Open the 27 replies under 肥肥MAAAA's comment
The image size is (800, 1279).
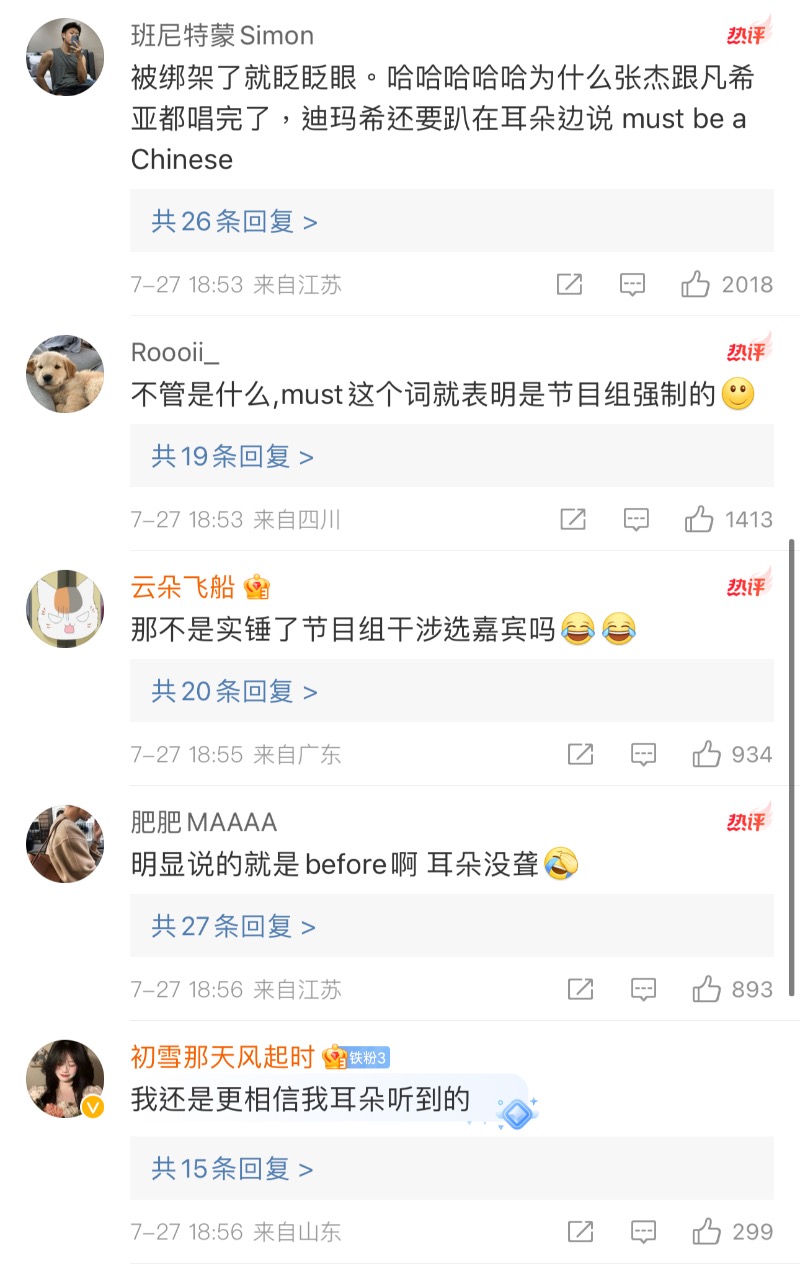[x=233, y=927]
